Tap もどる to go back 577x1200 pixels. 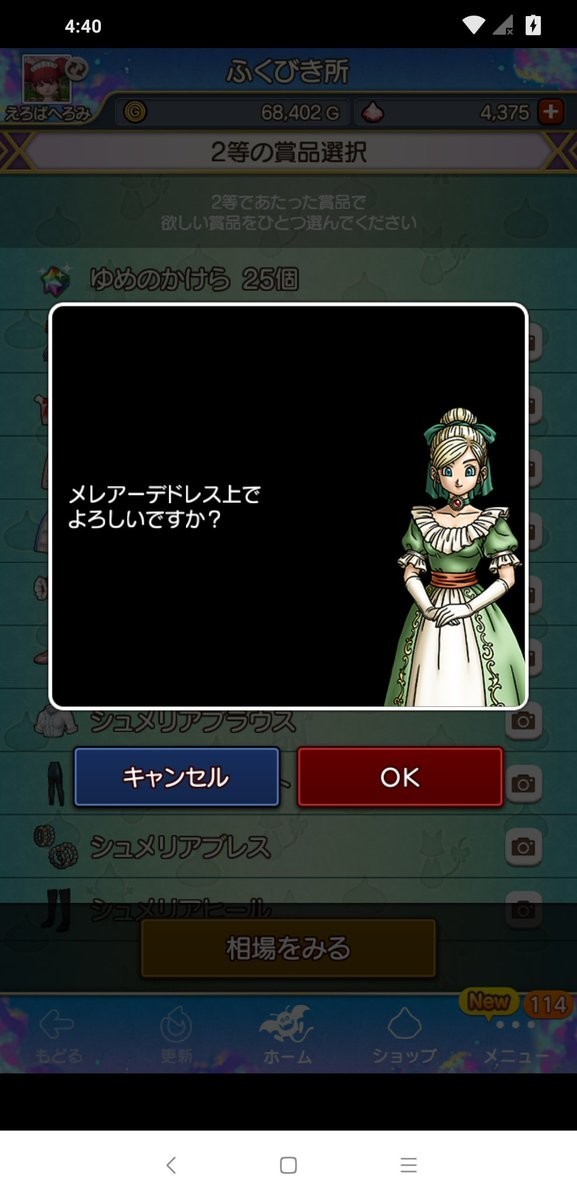click(x=56, y=1035)
